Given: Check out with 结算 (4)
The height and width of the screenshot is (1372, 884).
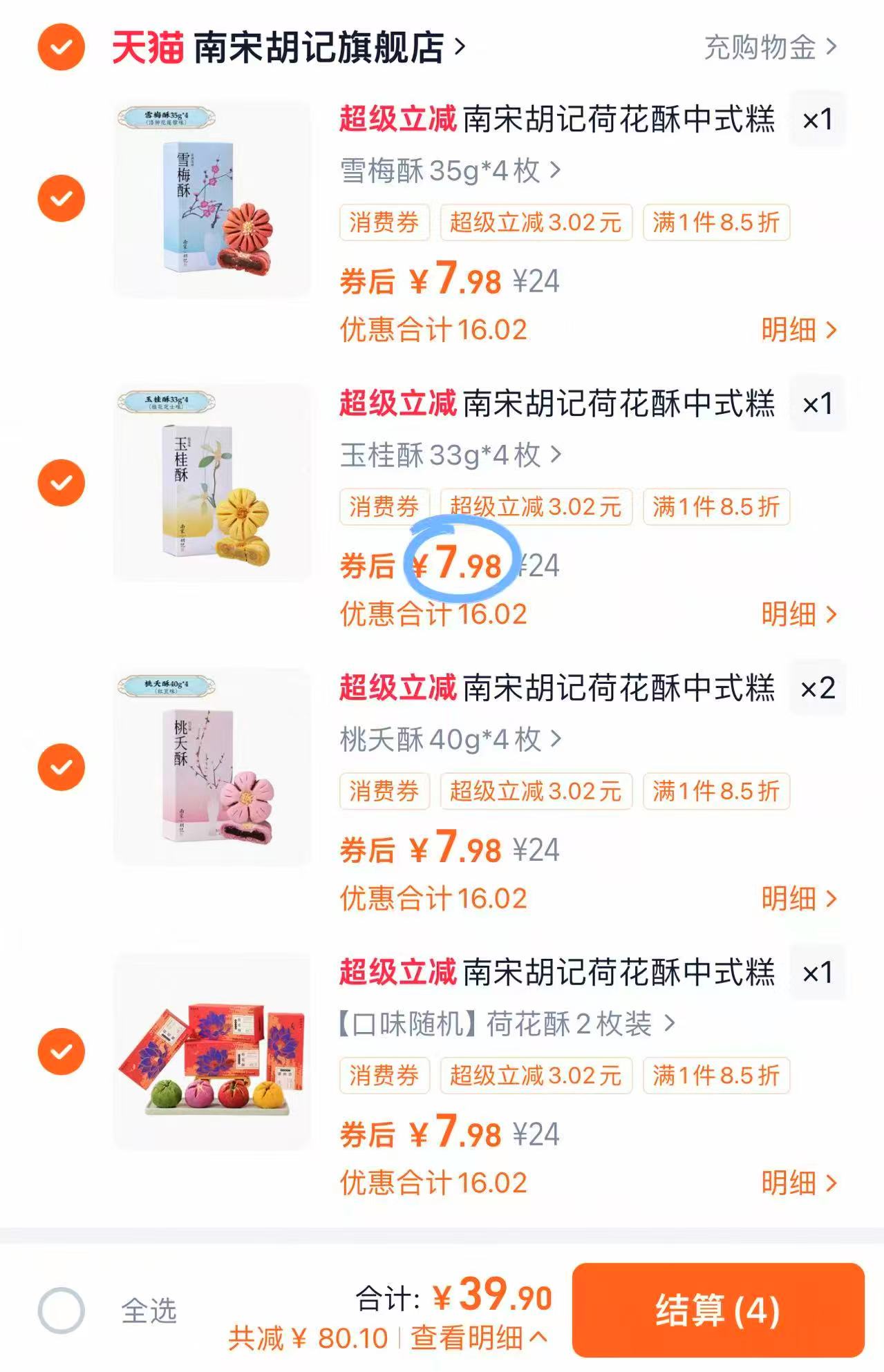Looking at the screenshot, I should (717, 1311).
